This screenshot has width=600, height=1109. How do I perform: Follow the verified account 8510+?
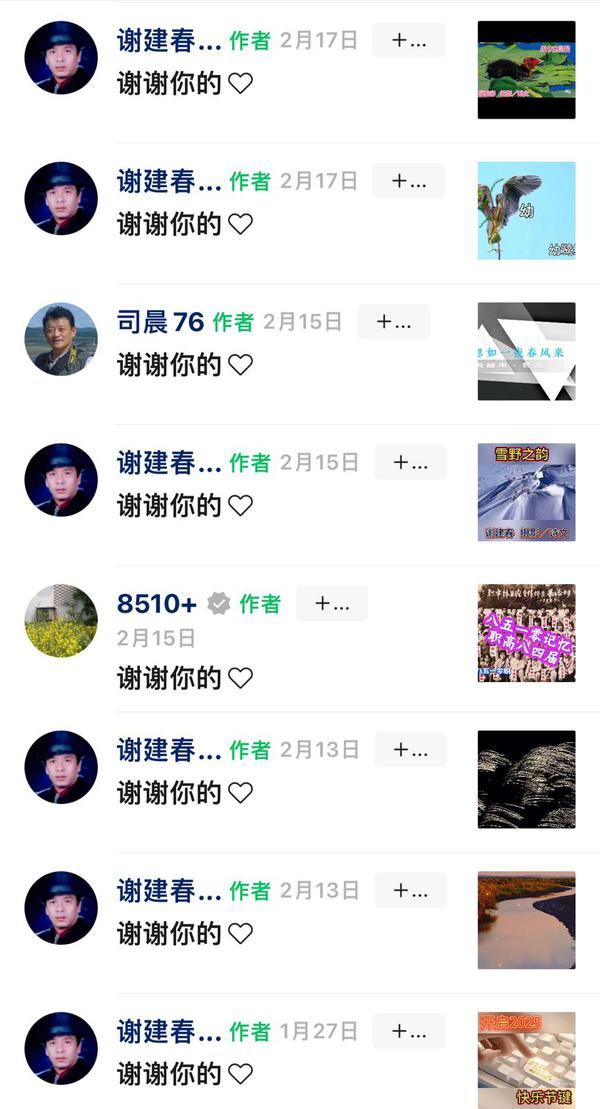332,604
